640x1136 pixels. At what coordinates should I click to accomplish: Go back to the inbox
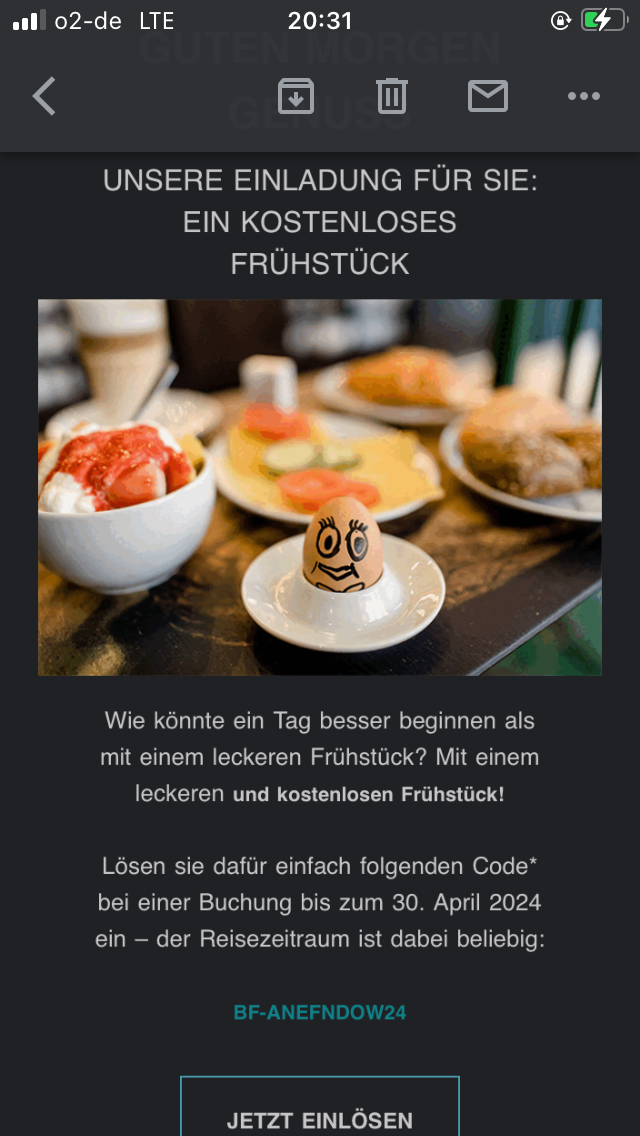[44, 96]
